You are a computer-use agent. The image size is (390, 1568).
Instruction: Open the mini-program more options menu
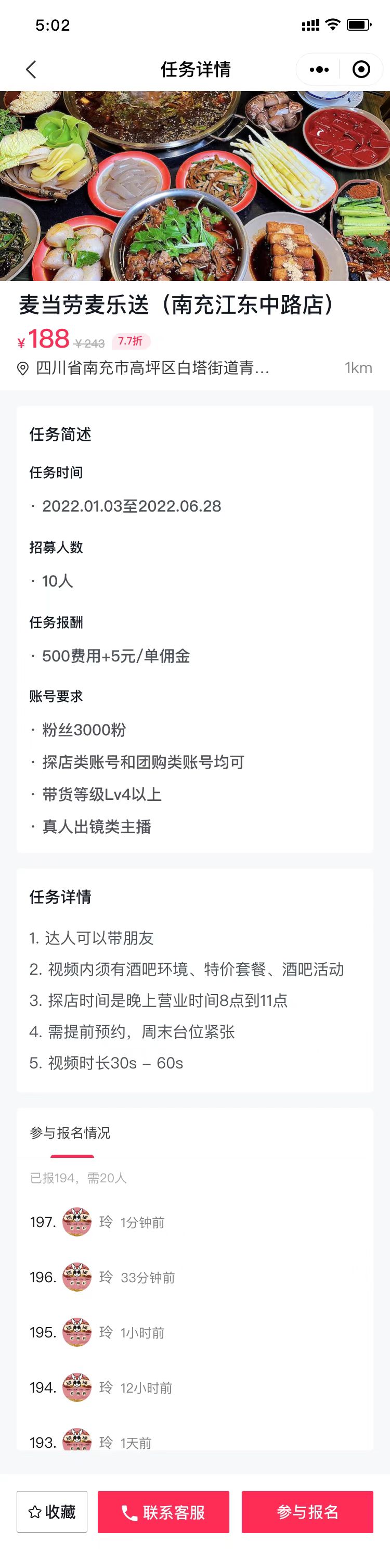tap(319, 69)
